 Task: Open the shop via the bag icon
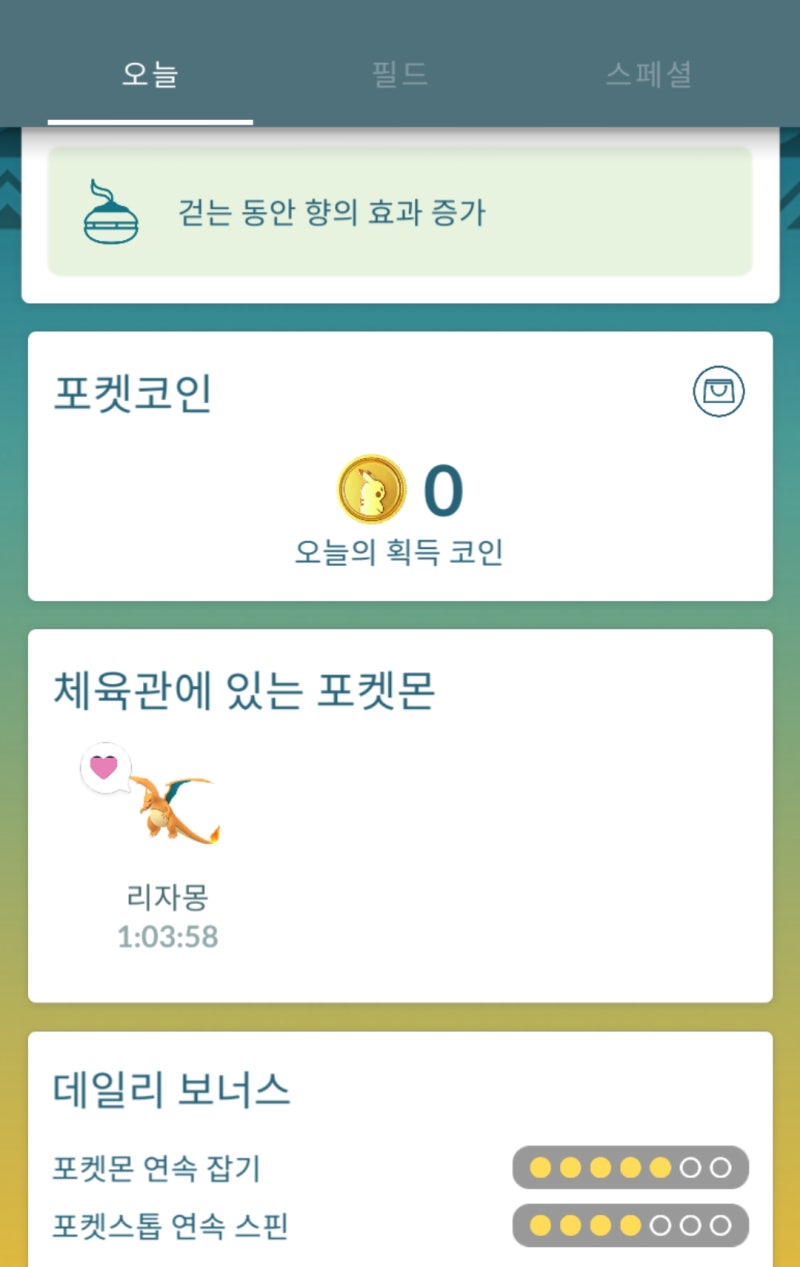(x=718, y=392)
